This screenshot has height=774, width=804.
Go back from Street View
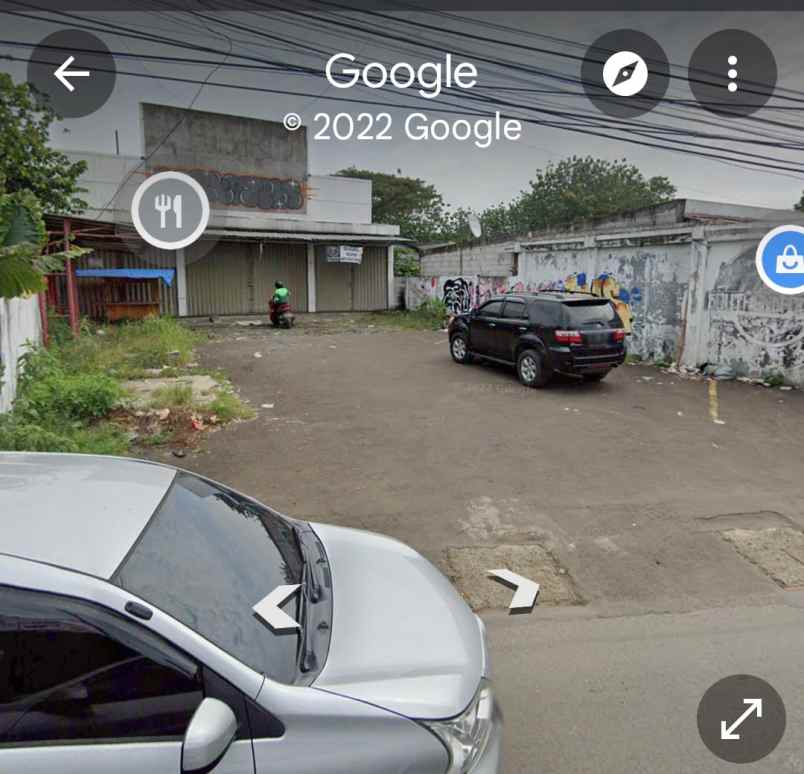(71, 73)
